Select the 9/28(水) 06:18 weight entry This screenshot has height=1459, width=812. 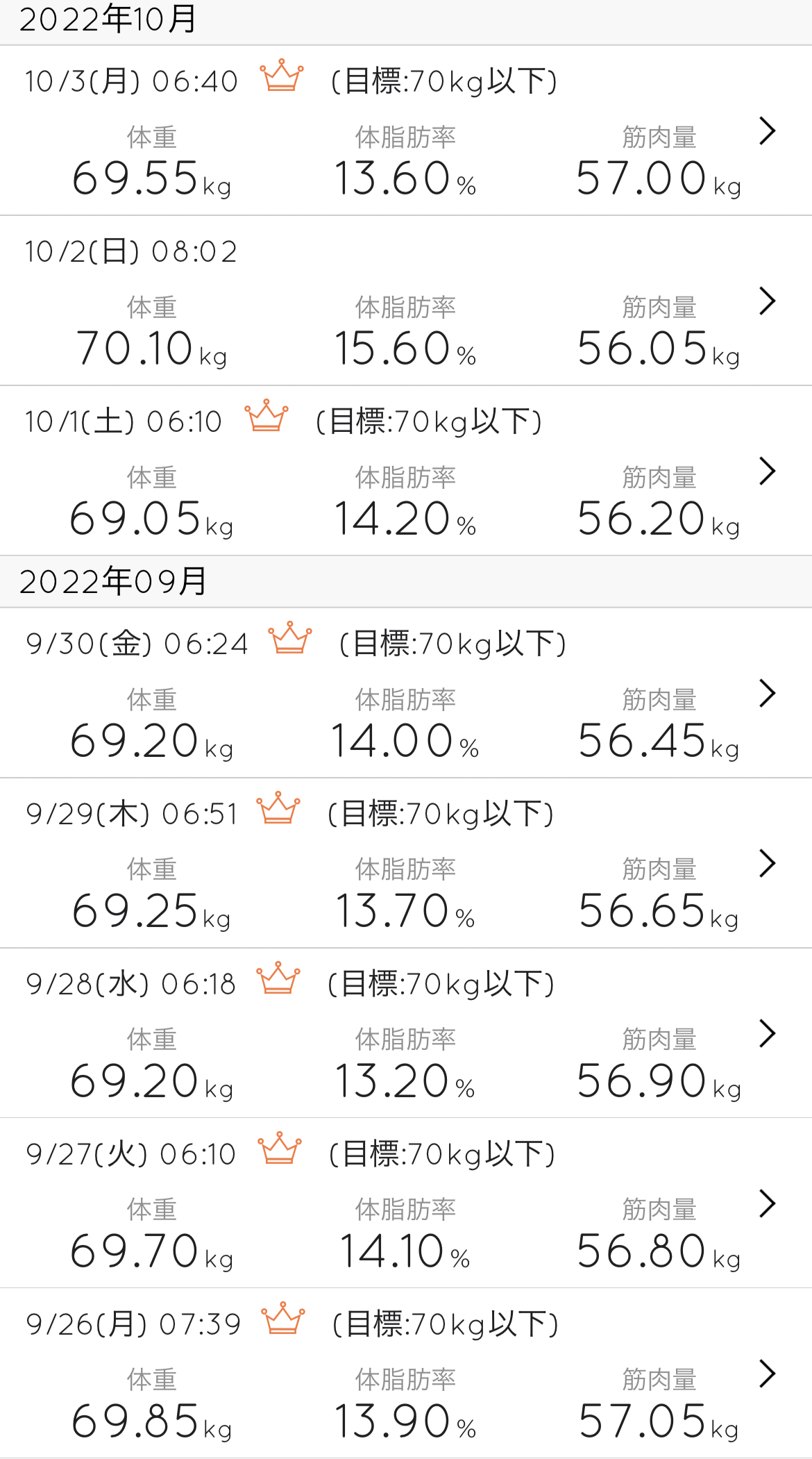(766, 1033)
